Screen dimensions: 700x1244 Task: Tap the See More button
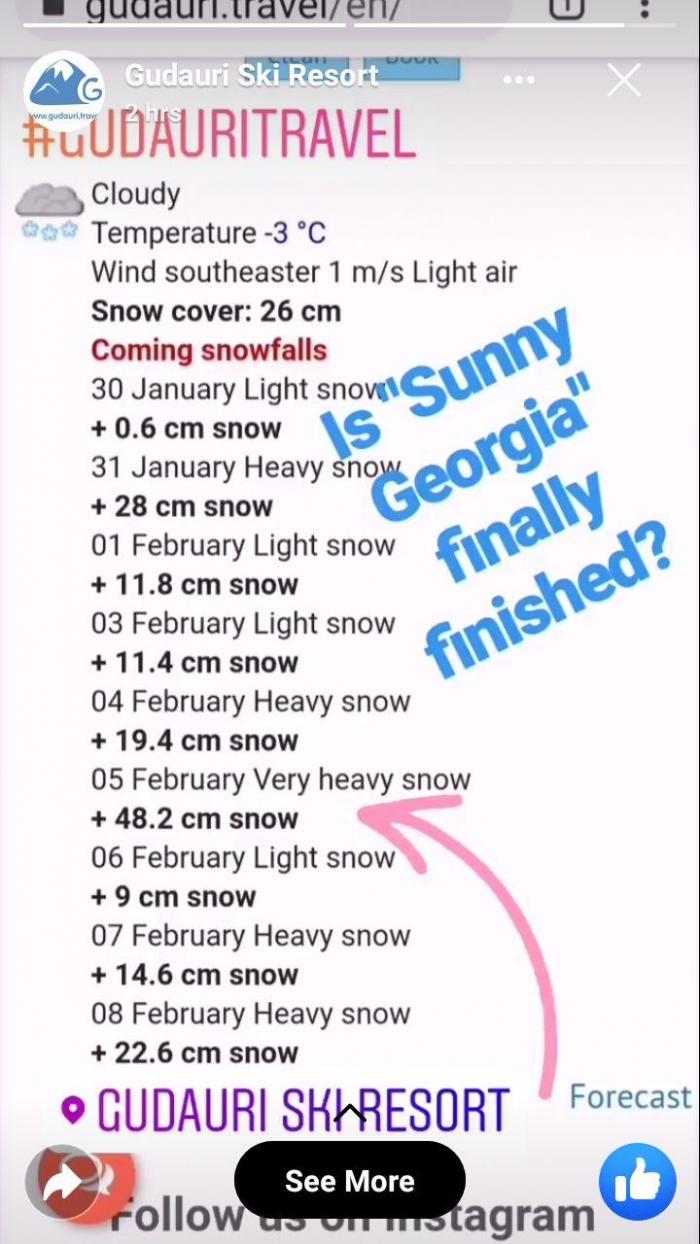click(x=350, y=1180)
